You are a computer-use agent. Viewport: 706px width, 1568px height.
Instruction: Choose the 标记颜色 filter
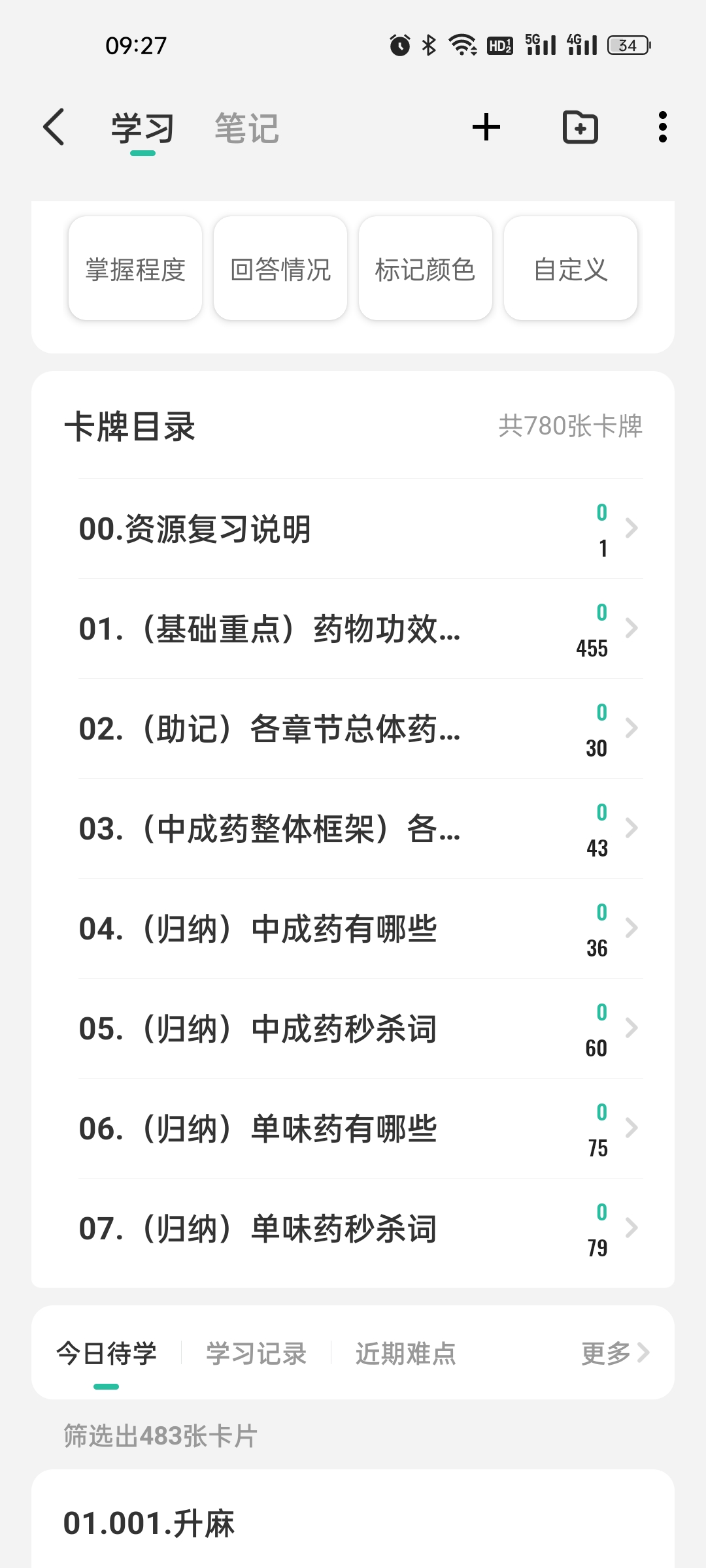pyautogui.click(x=426, y=269)
